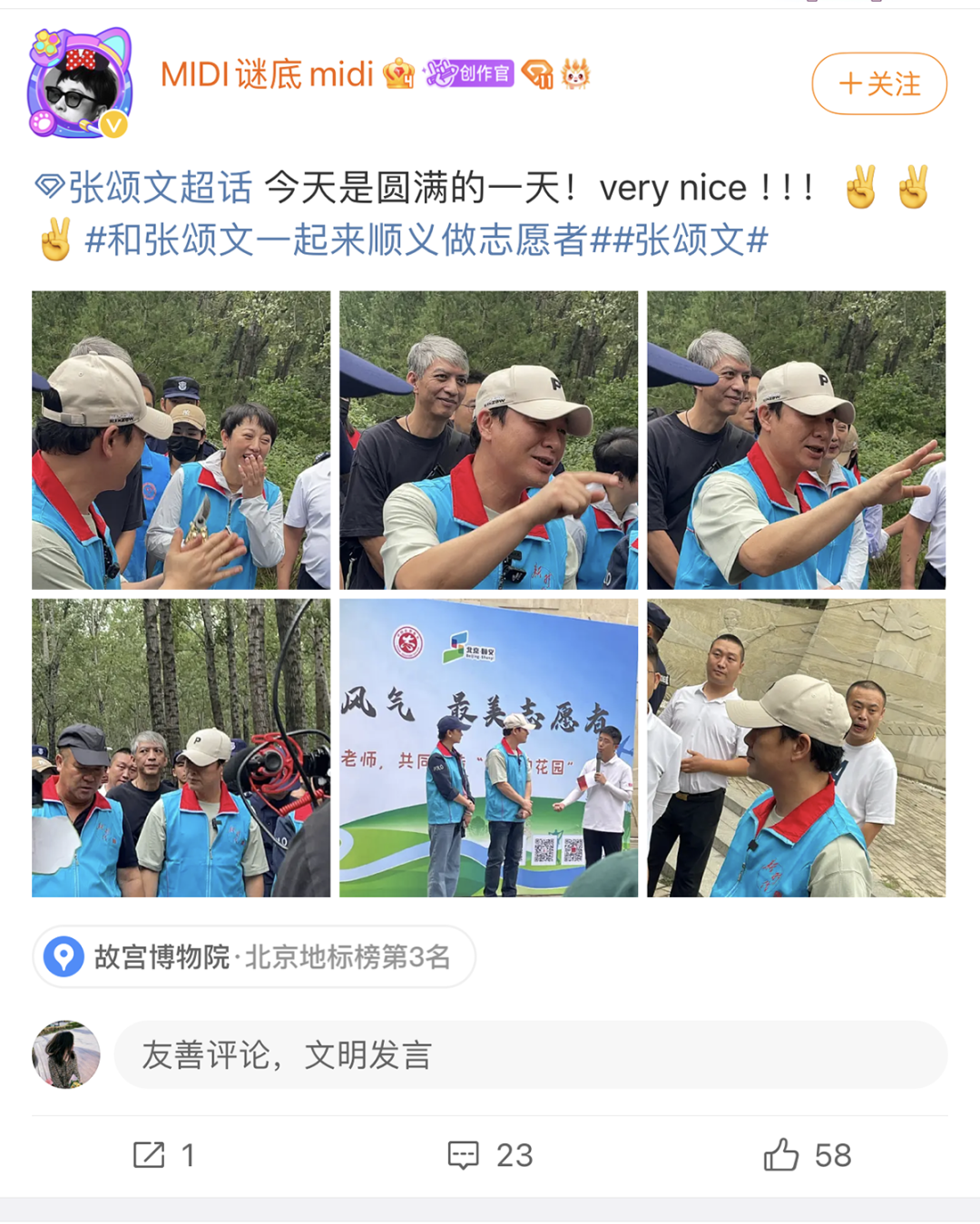View the photo by the stone relief wall

click(x=796, y=748)
